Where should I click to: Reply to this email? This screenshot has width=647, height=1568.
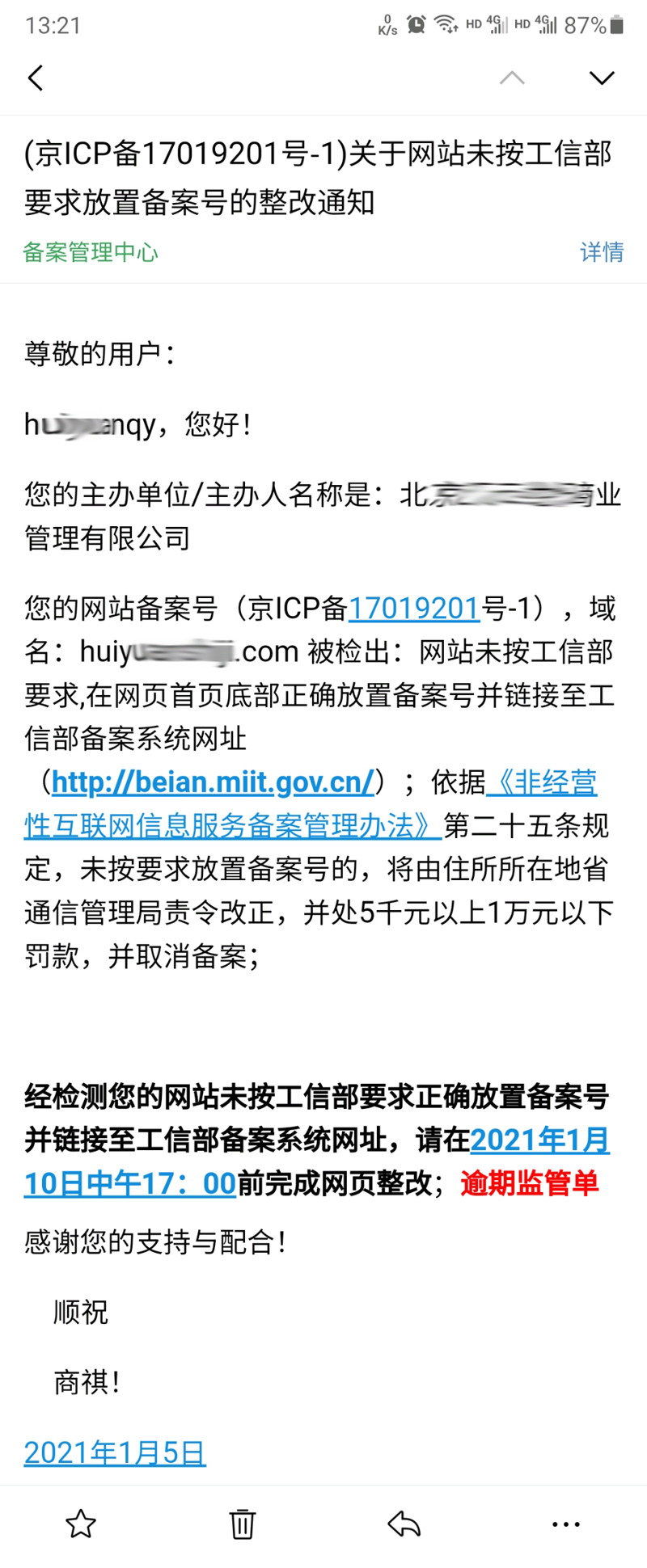click(404, 1524)
